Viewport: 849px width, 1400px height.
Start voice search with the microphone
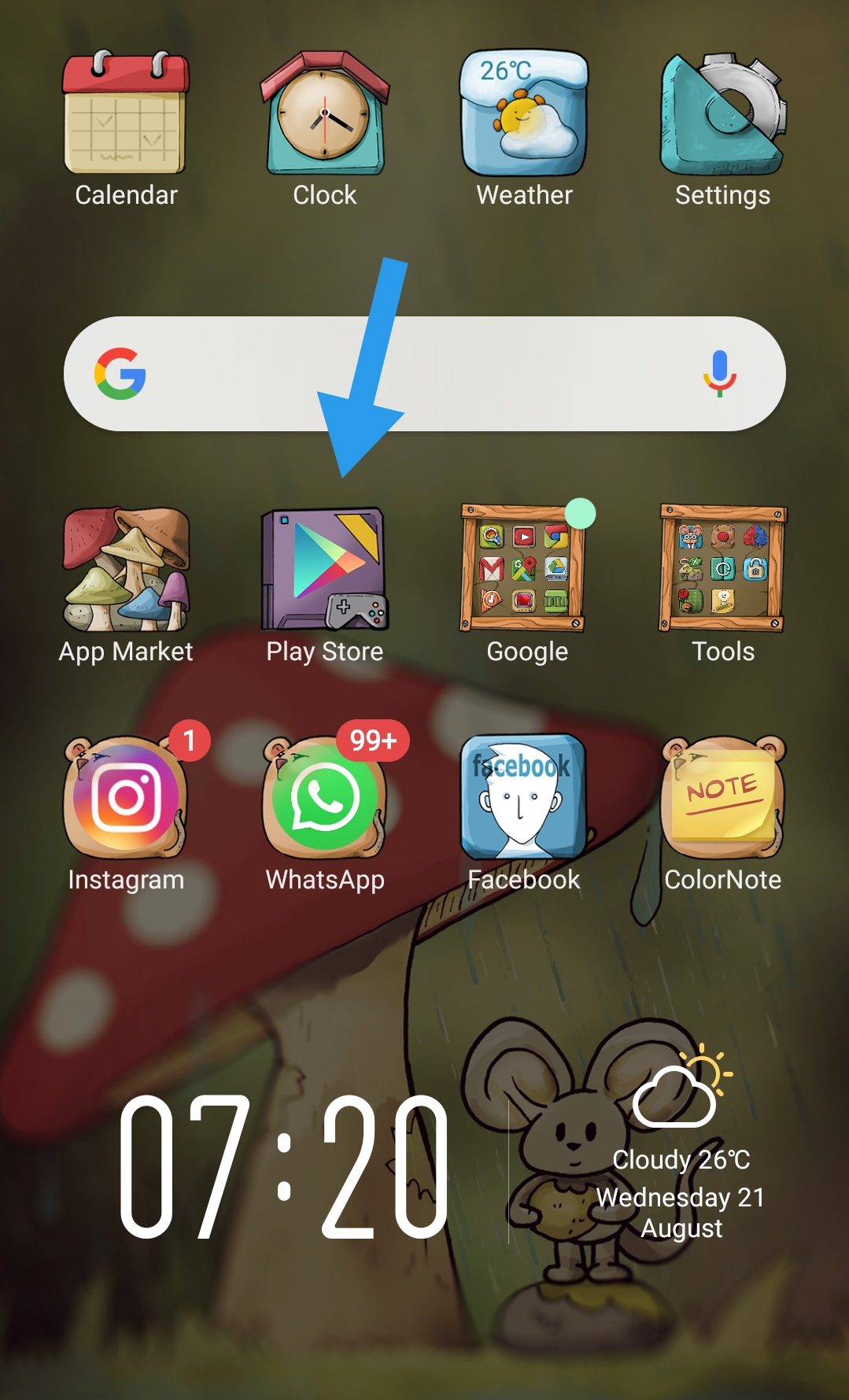[x=719, y=374]
